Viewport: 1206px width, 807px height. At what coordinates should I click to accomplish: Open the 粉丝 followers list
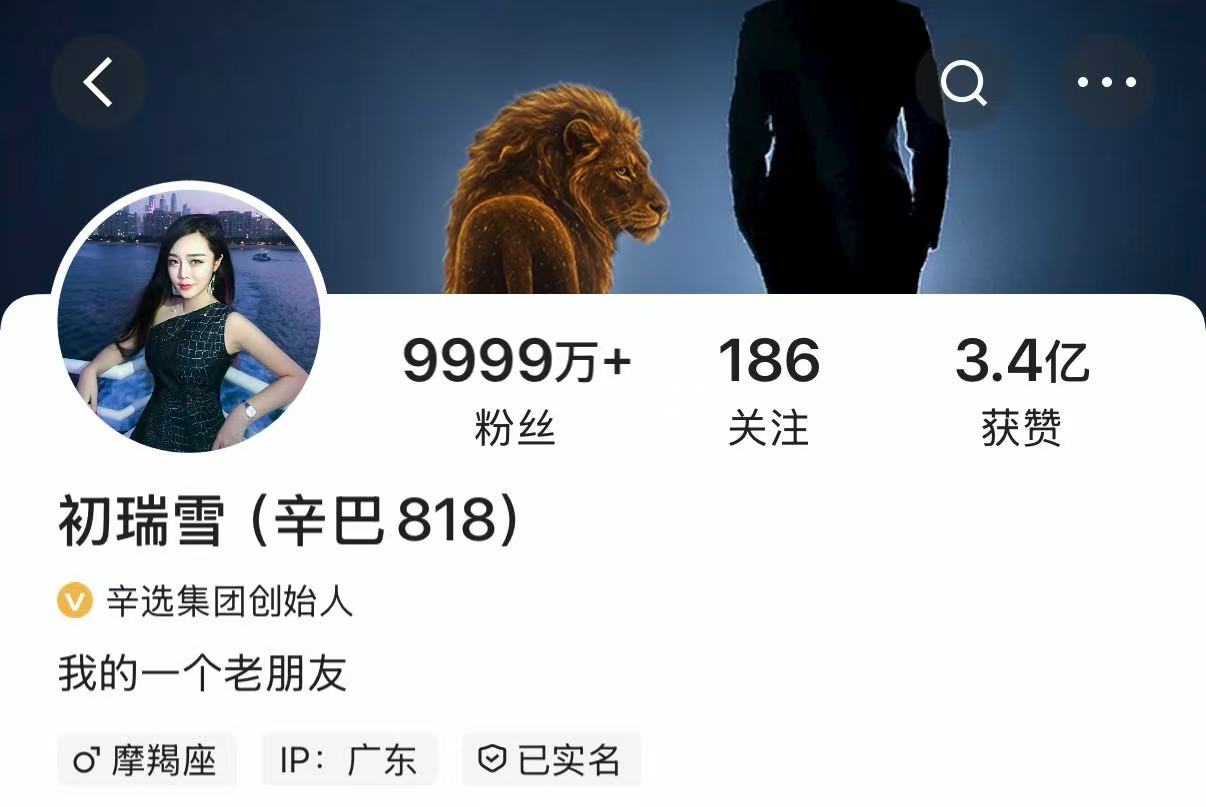(x=515, y=390)
